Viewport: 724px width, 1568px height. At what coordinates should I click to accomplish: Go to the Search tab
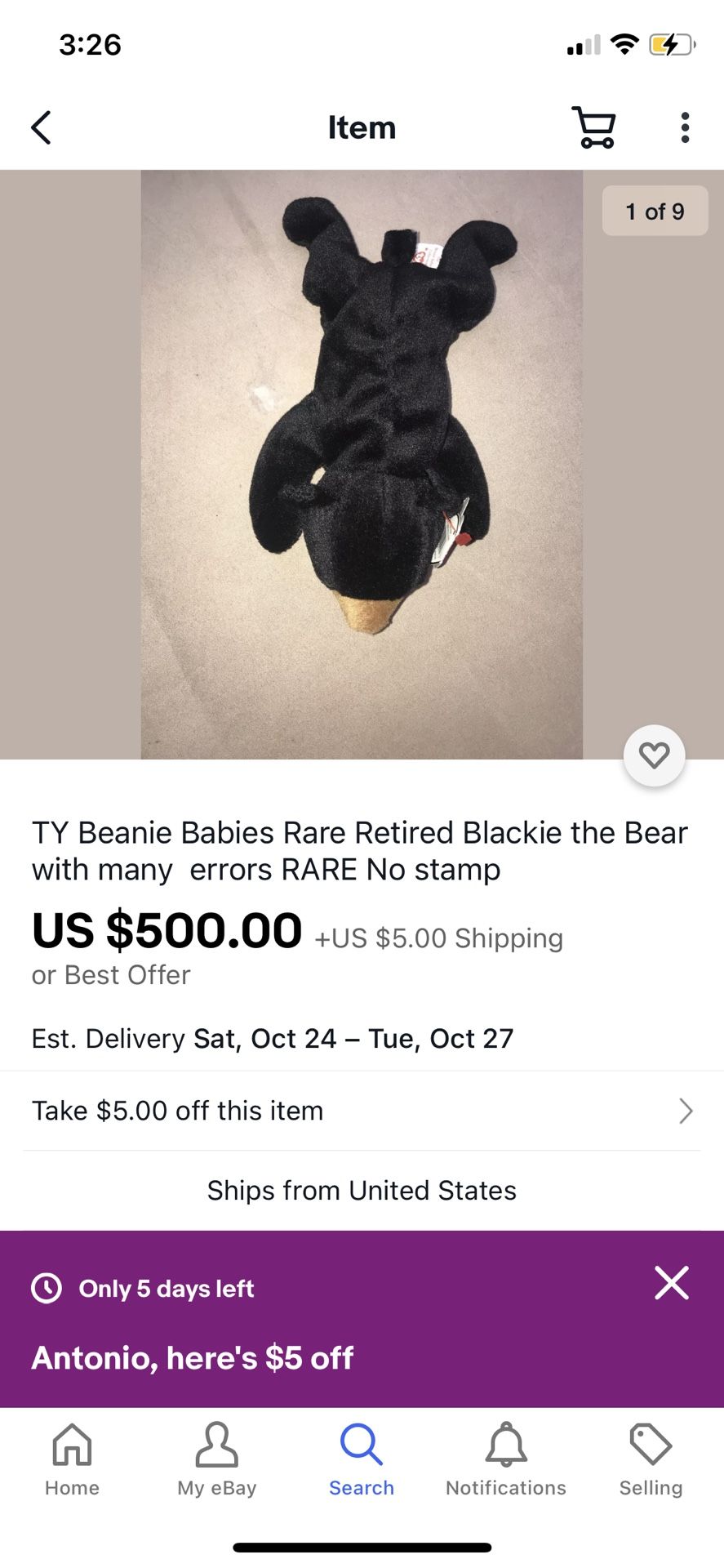tap(362, 1460)
